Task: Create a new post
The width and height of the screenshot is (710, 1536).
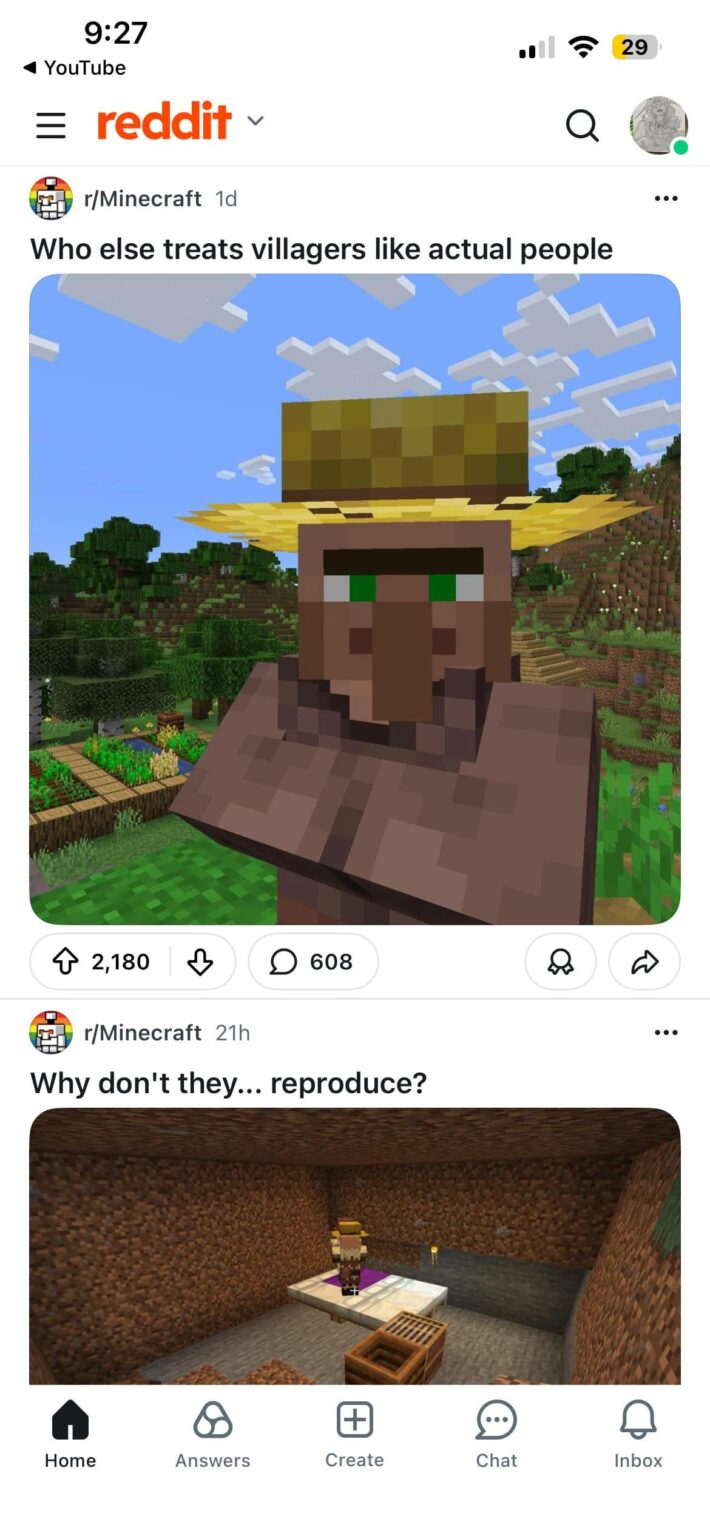Action: click(x=354, y=1433)
